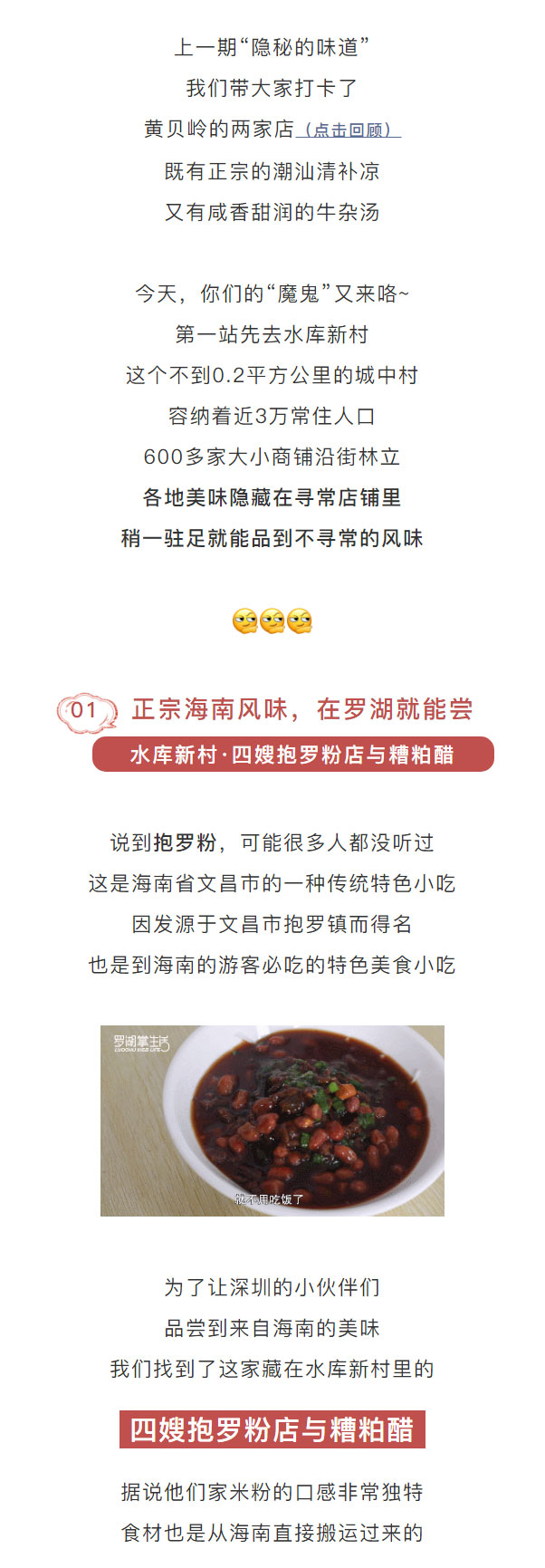Screen dimensions: 545x1568
Task: Open the underlined 点击回顾 link
Action: tap(349, 130)
